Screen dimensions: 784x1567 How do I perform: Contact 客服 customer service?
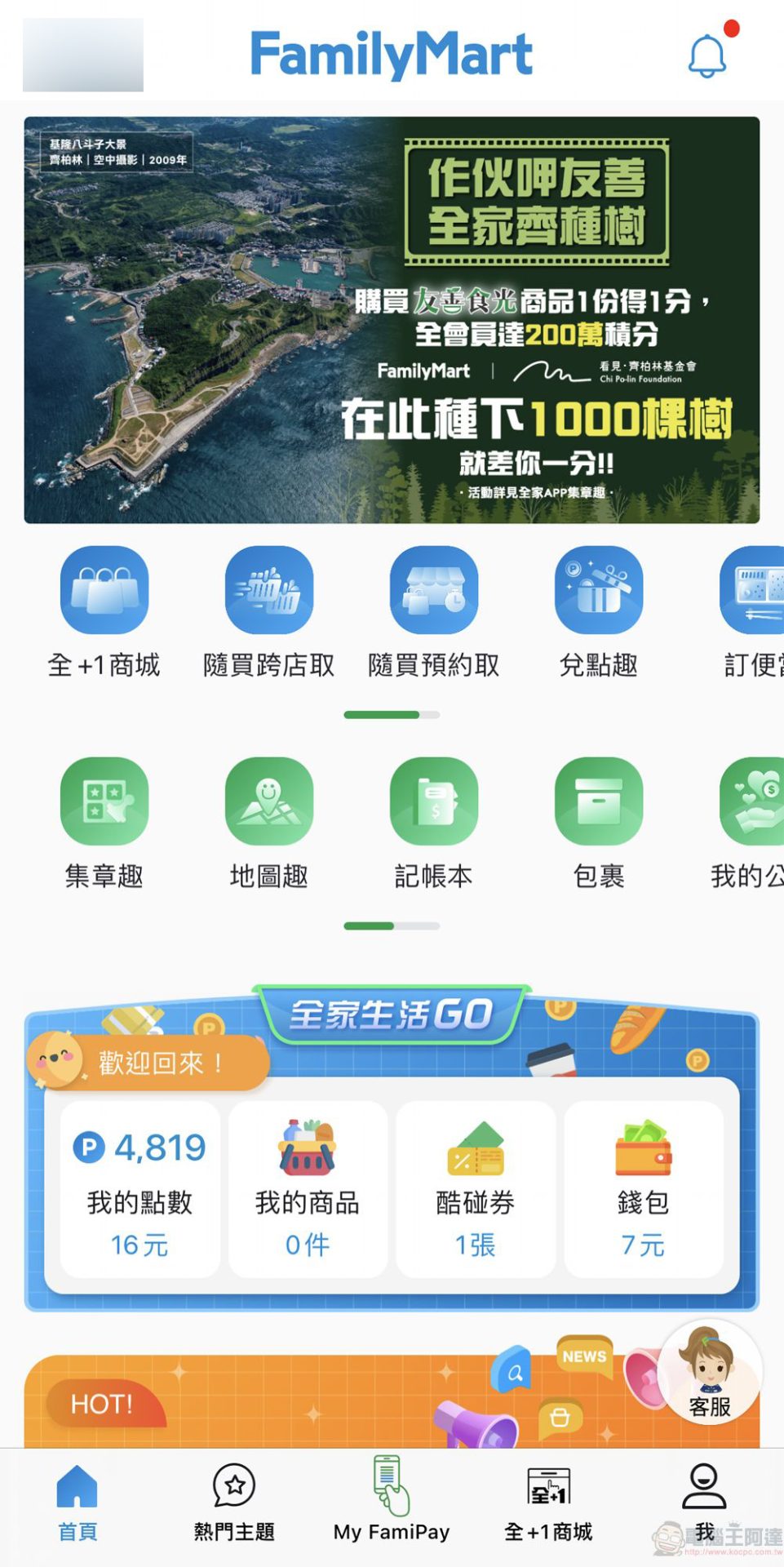tap(710, 1373)
